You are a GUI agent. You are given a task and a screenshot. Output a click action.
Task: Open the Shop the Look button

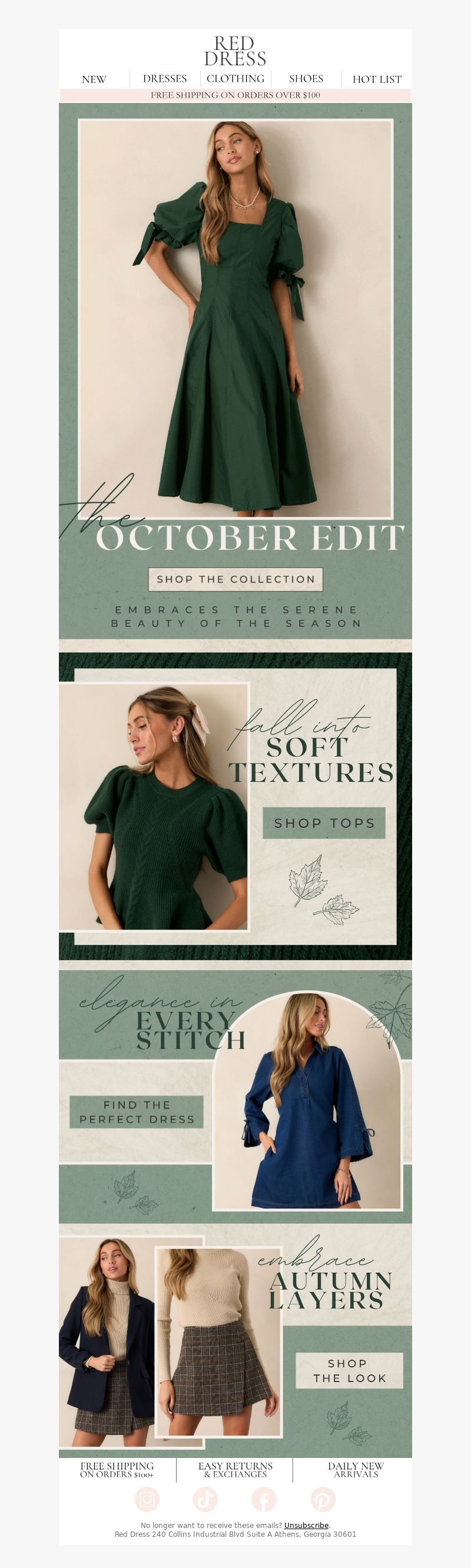tap(349, 1371)
